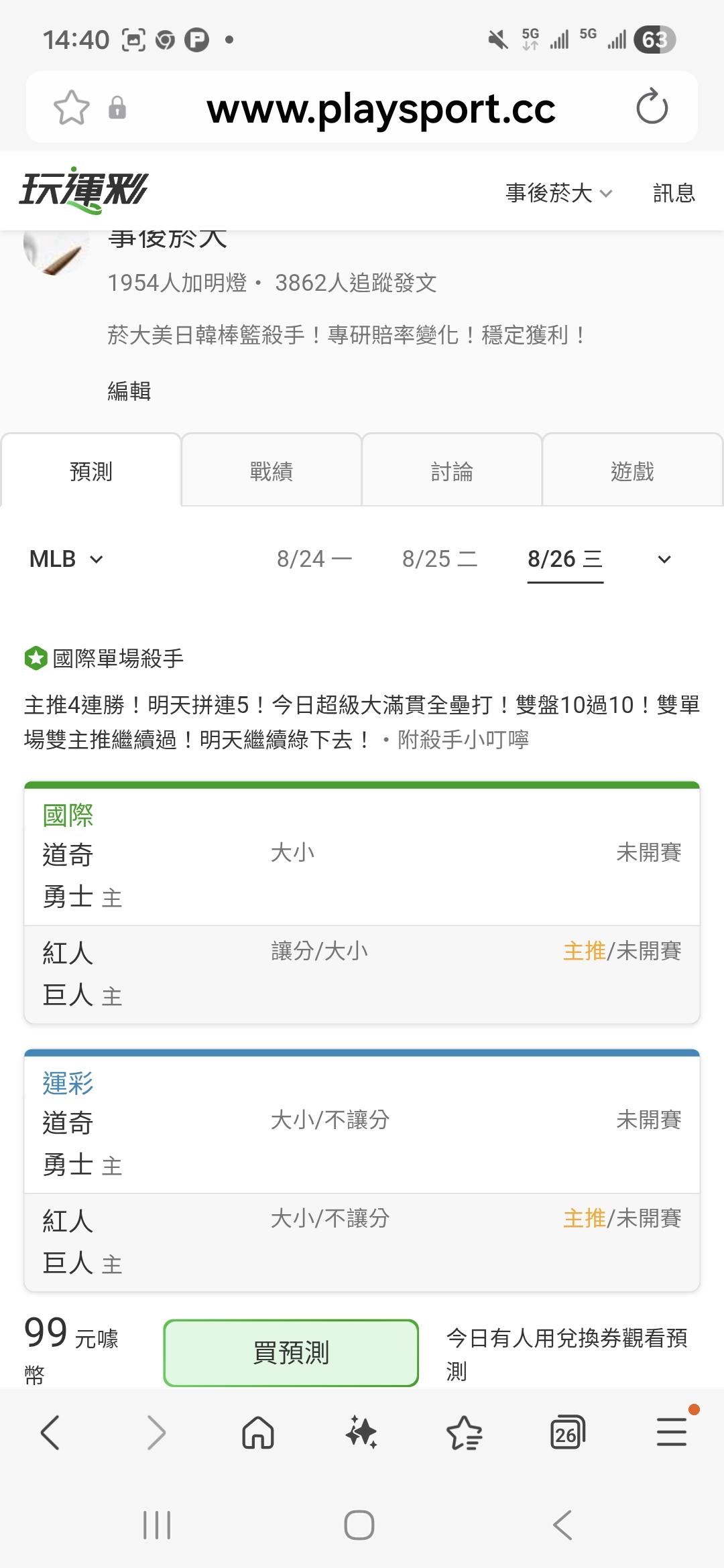Expand more dates with the chevron
The image size is (724, 1568).
664,560
